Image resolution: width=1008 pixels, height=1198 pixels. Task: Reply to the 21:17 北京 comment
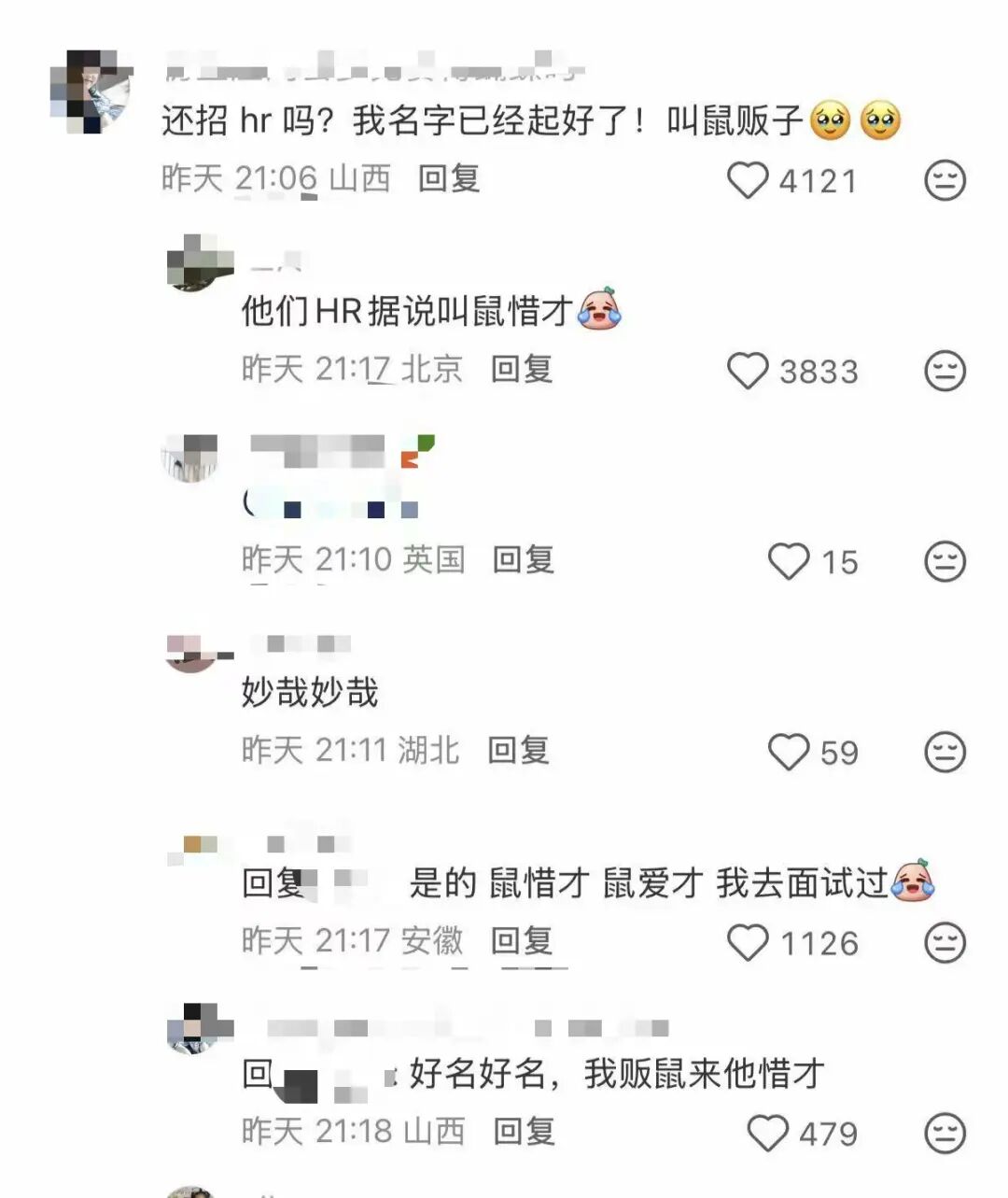[522, 369]
